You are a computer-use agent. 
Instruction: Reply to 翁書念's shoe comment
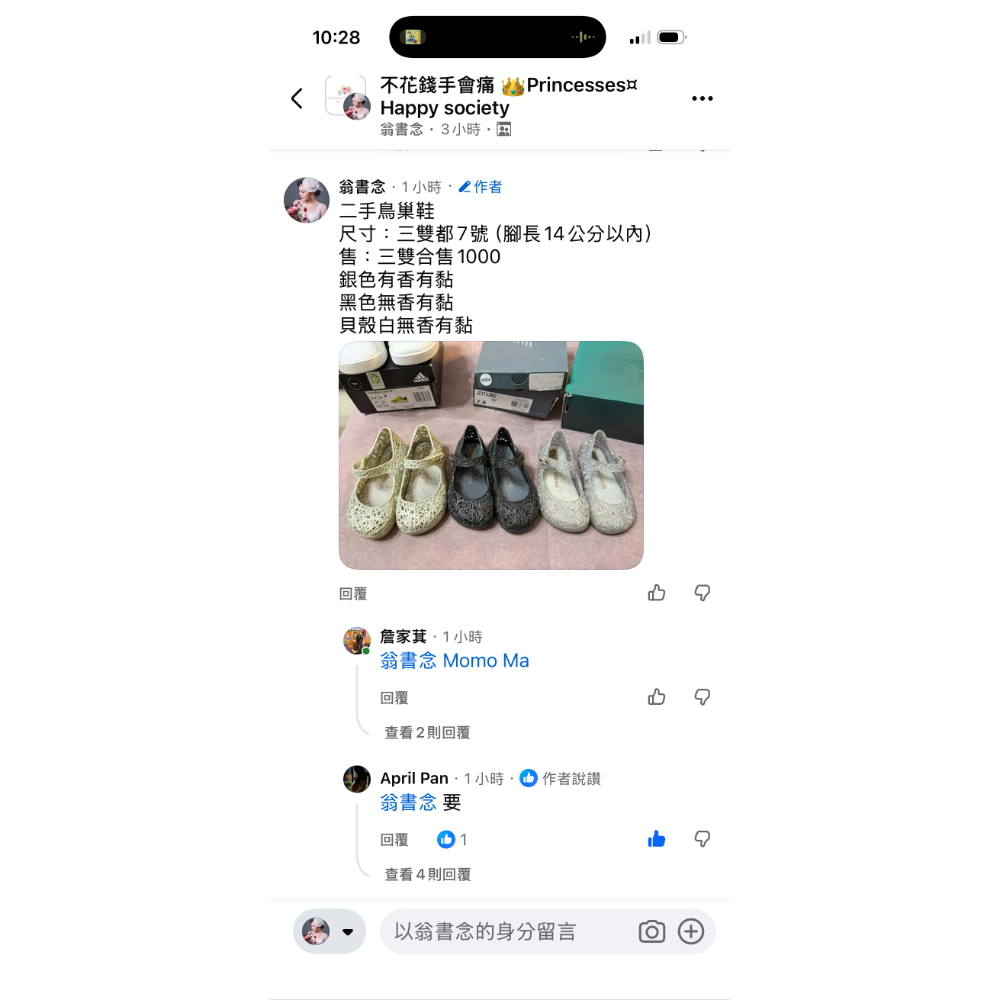(353, 594)
